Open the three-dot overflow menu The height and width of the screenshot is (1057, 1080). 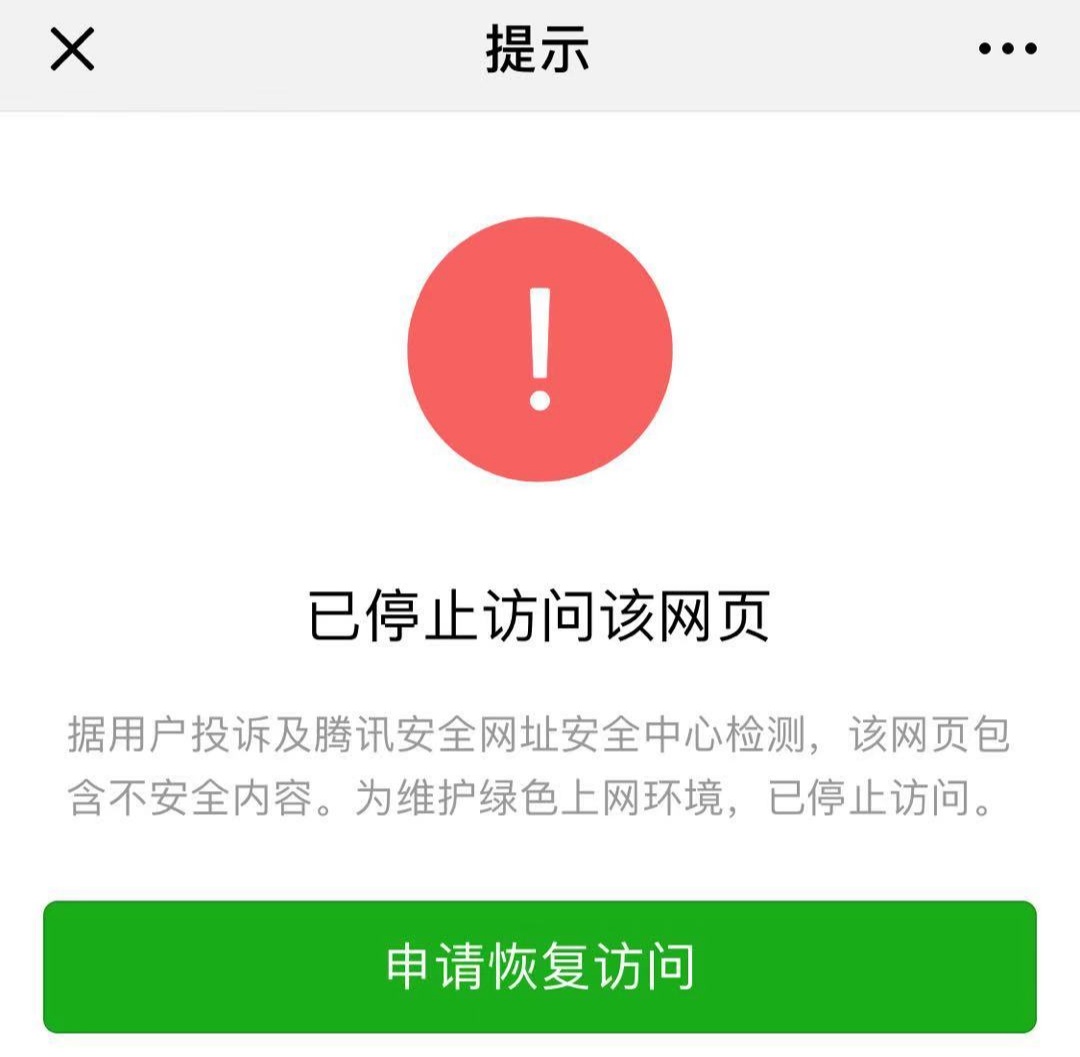[1007, 49]
